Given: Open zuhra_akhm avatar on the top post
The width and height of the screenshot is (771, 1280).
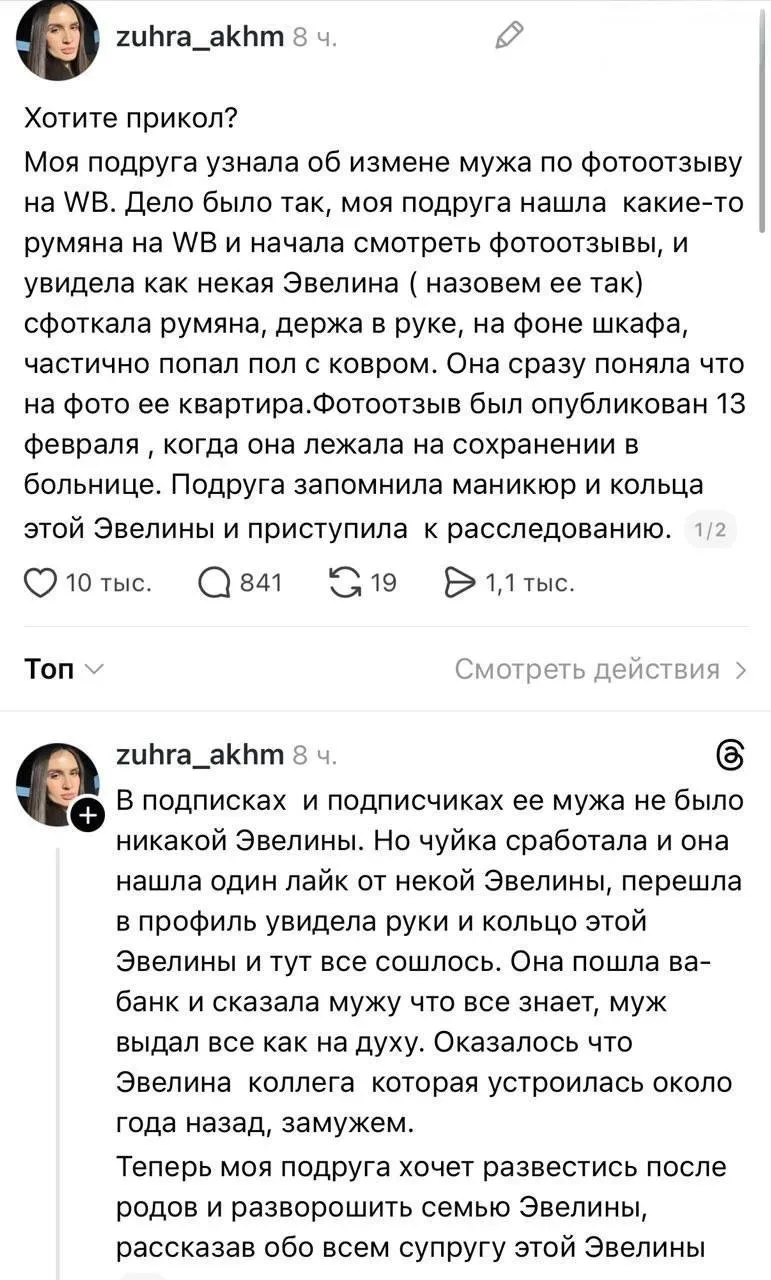Looking at the screenshot, I should (58, 40).
